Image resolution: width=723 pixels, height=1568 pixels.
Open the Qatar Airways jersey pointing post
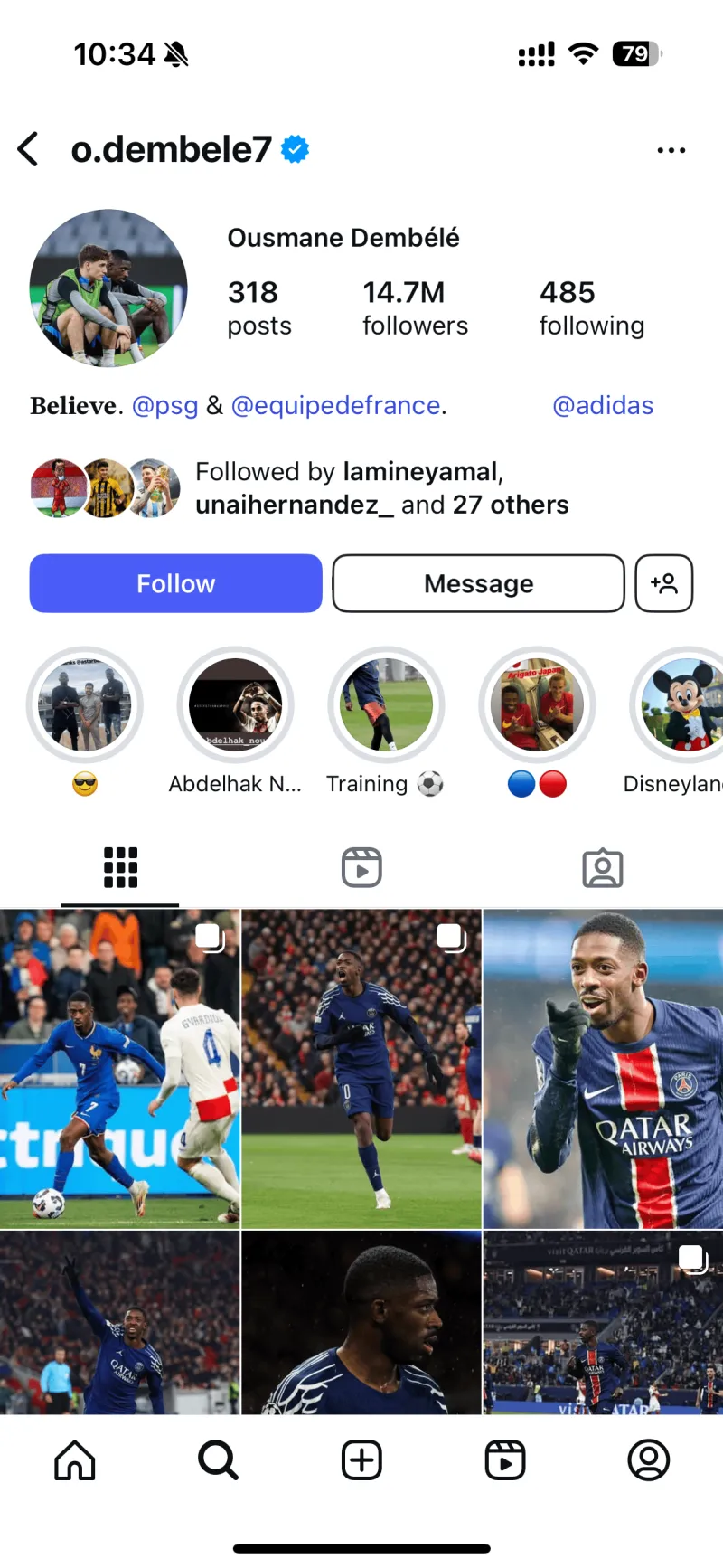(603, 1069)
